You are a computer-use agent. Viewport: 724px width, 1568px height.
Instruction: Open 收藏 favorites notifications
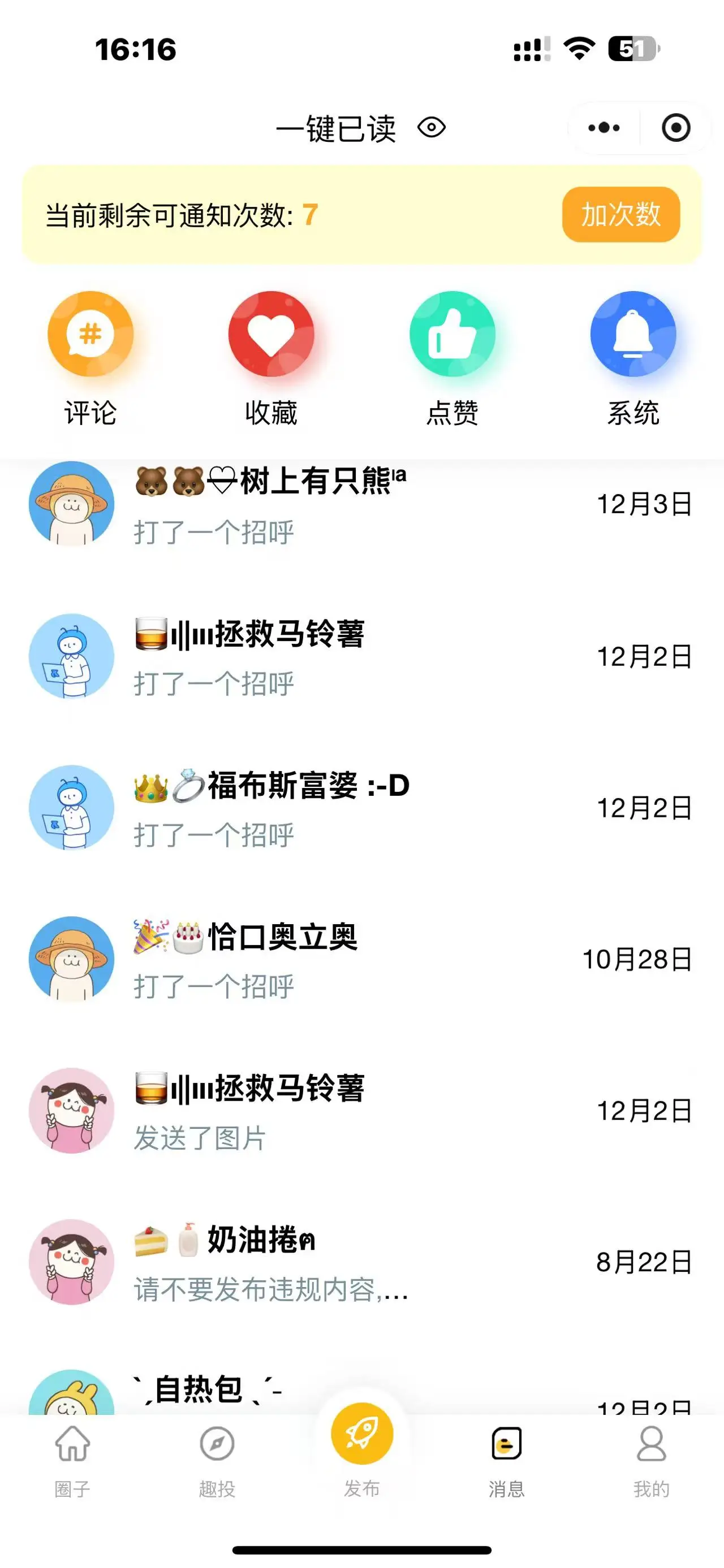click(271, 358)
